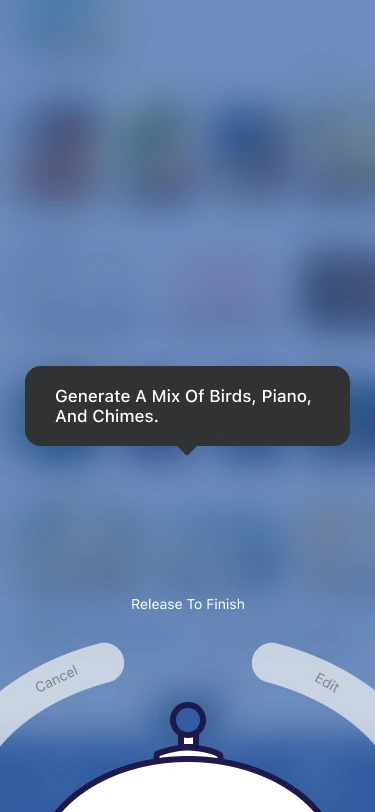Viewport: 375px width, 812px height.
Task: Tap Cancel to discard the voice request
Action: (57, 678)
